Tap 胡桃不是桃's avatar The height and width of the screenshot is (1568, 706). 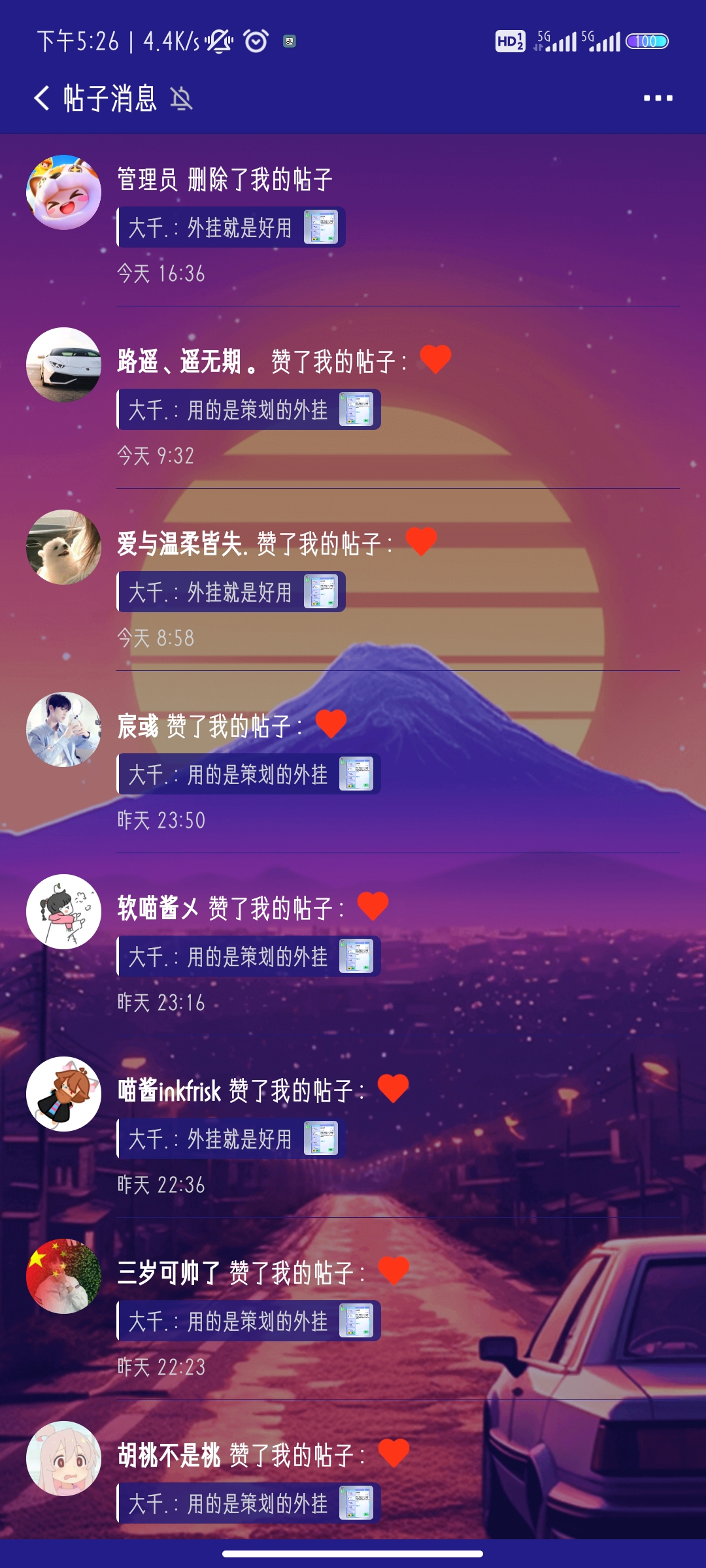point(63,1458)
